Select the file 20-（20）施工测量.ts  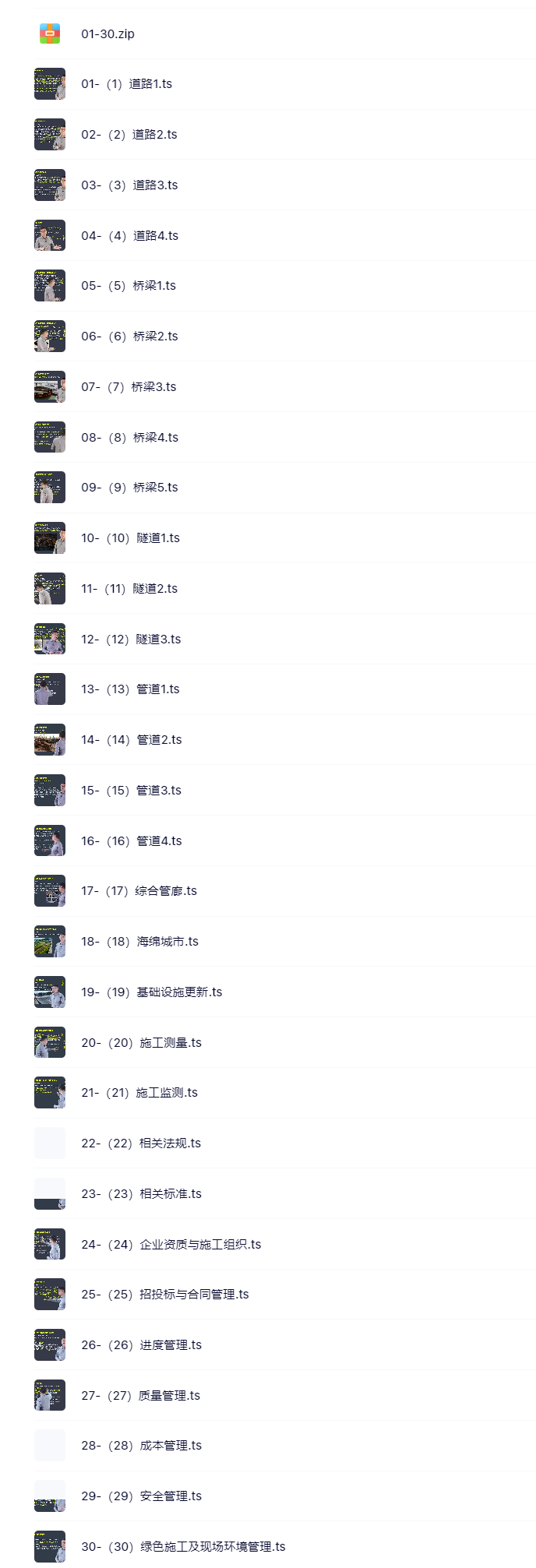pos(141,1043)
